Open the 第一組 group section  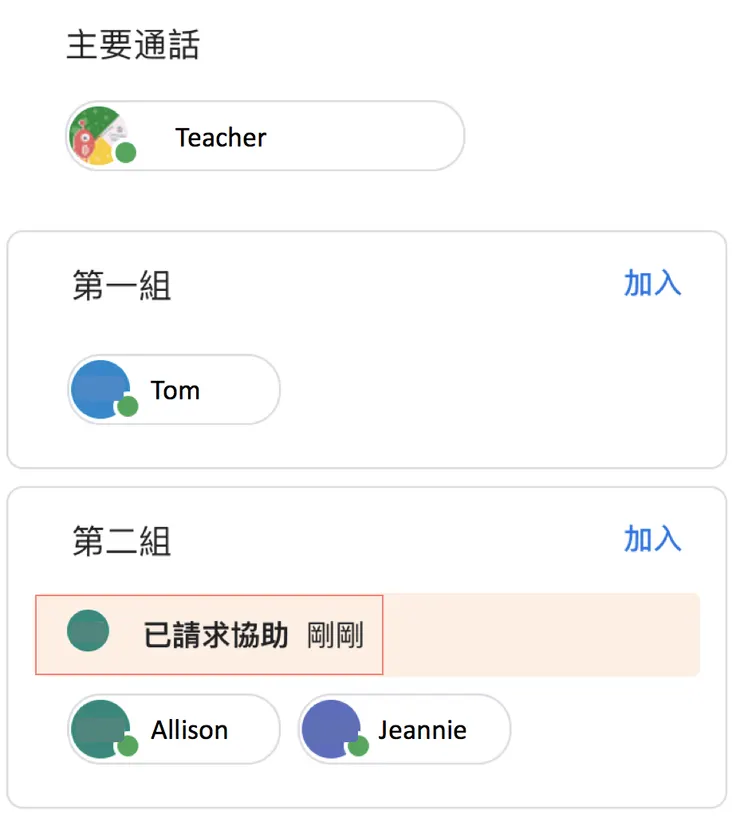pyautogui.click(x=122, y=286)
